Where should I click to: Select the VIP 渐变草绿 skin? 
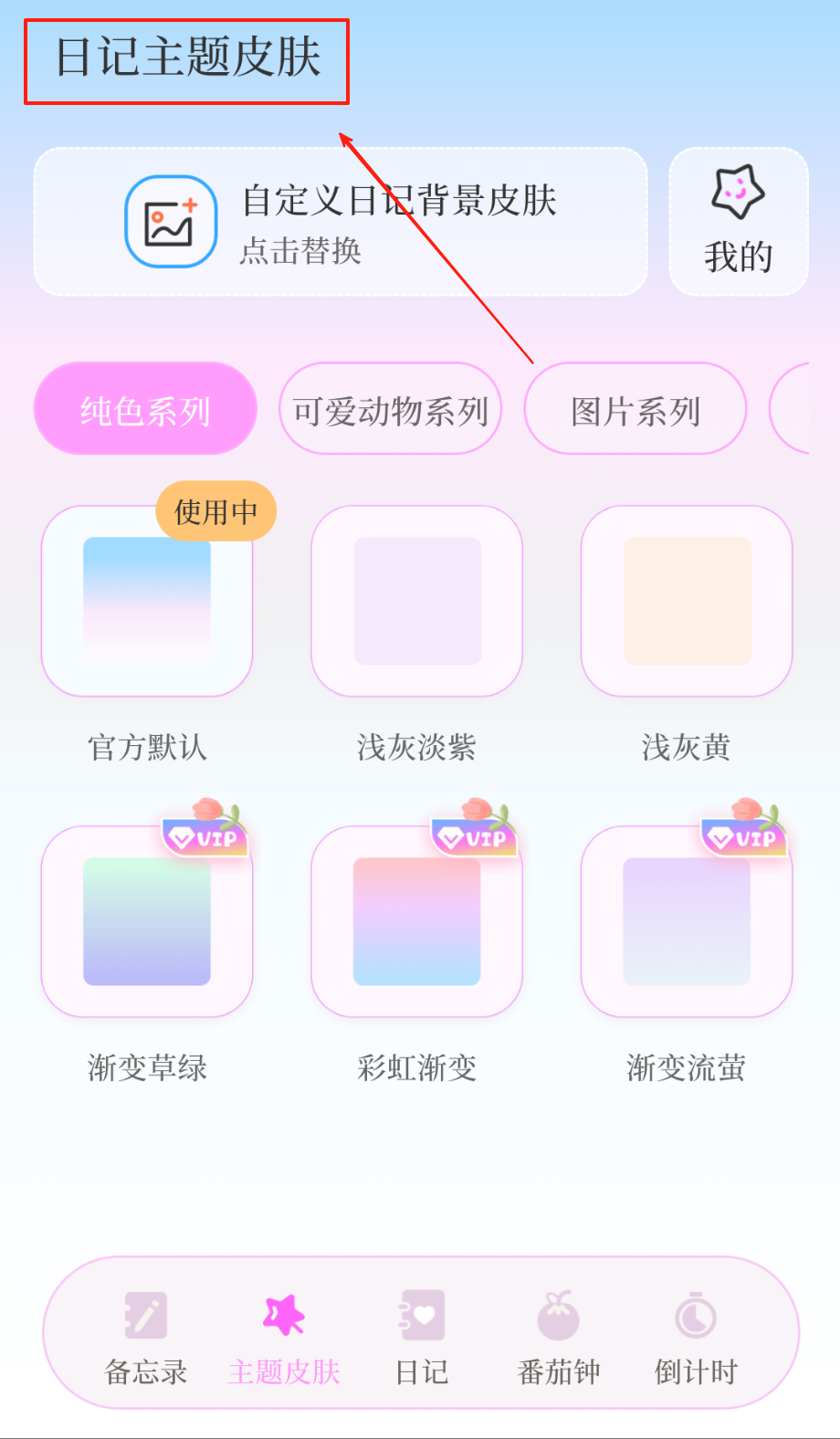click(147, 921)
